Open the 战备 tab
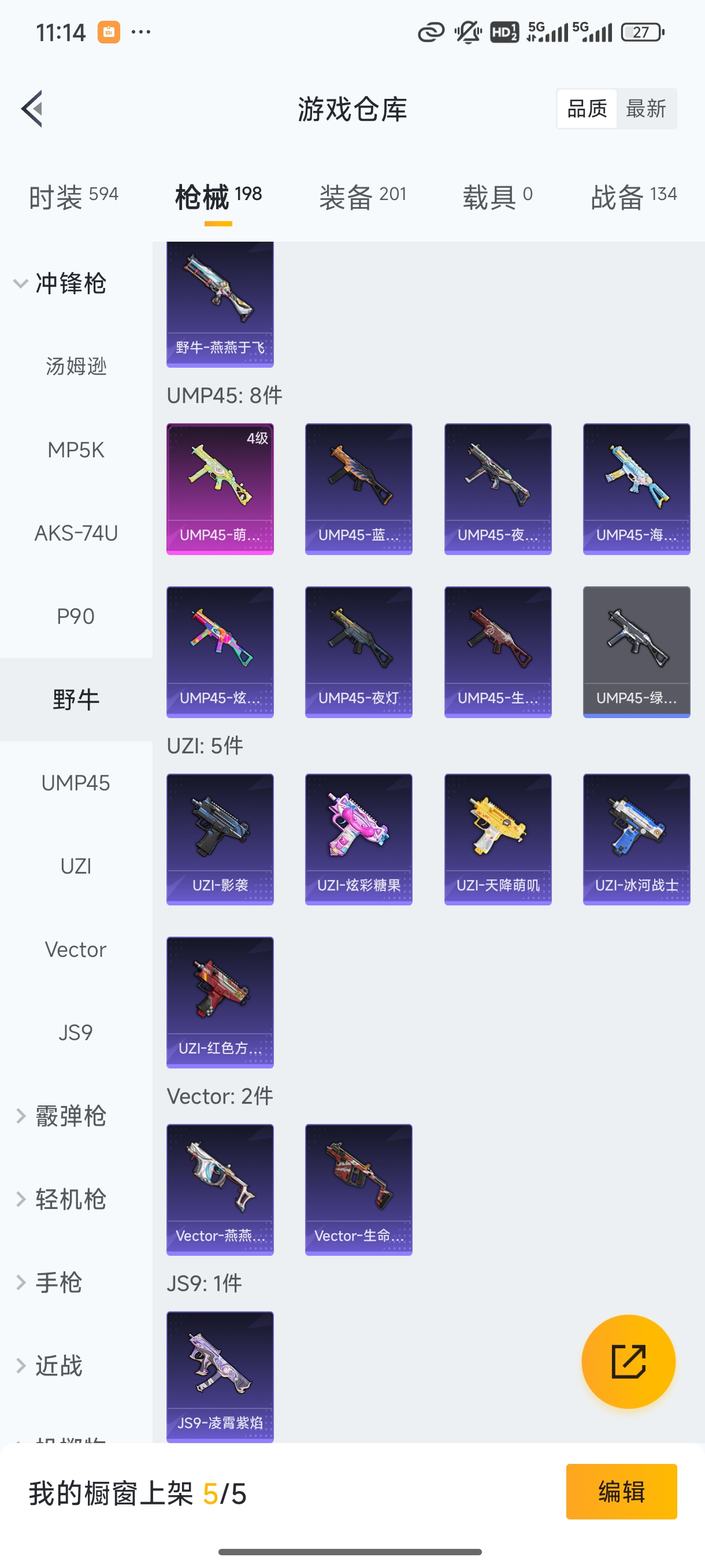 click(x=633, y=197)
